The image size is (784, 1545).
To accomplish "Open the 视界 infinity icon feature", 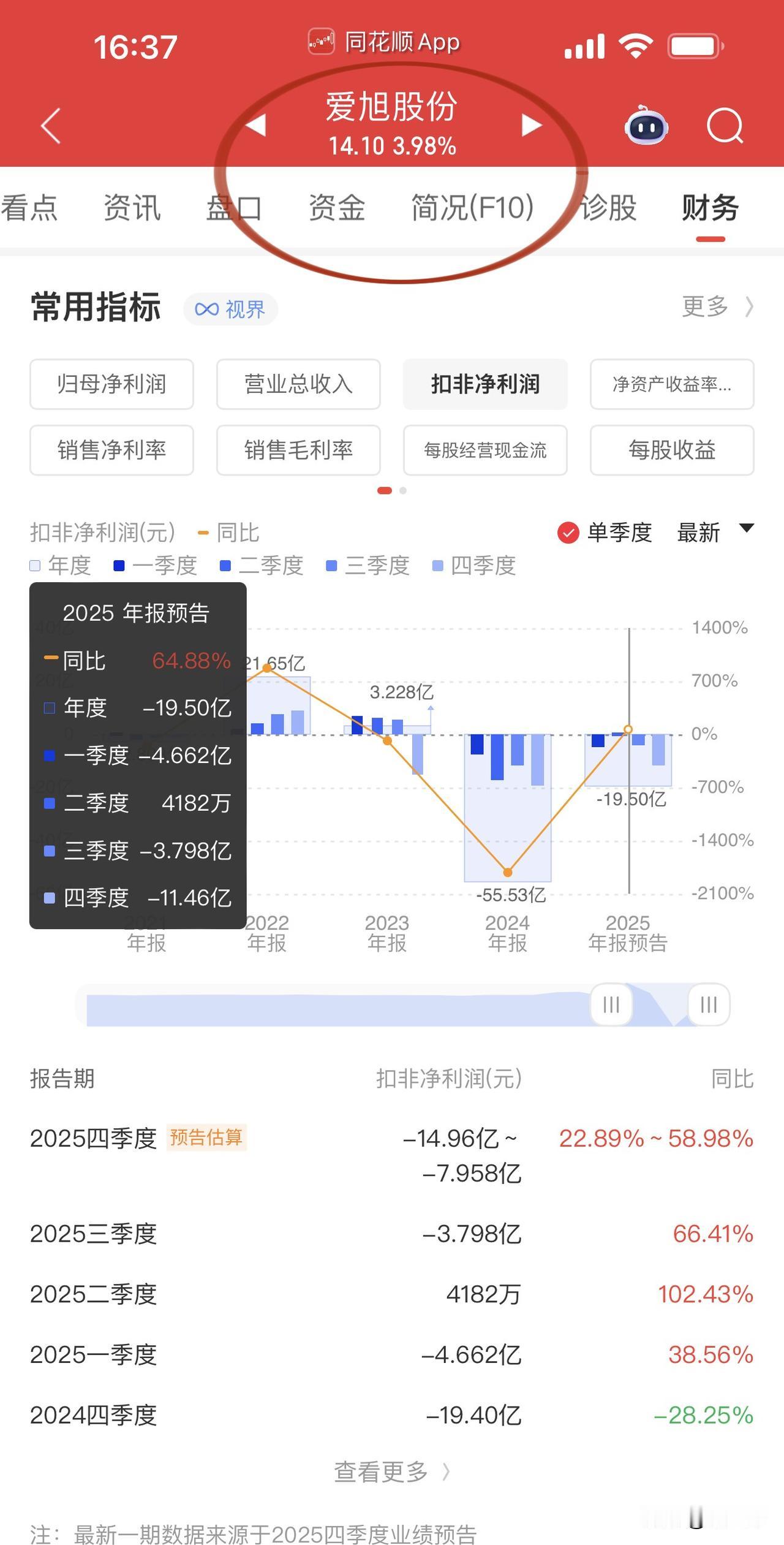I will tap(230, 309).
